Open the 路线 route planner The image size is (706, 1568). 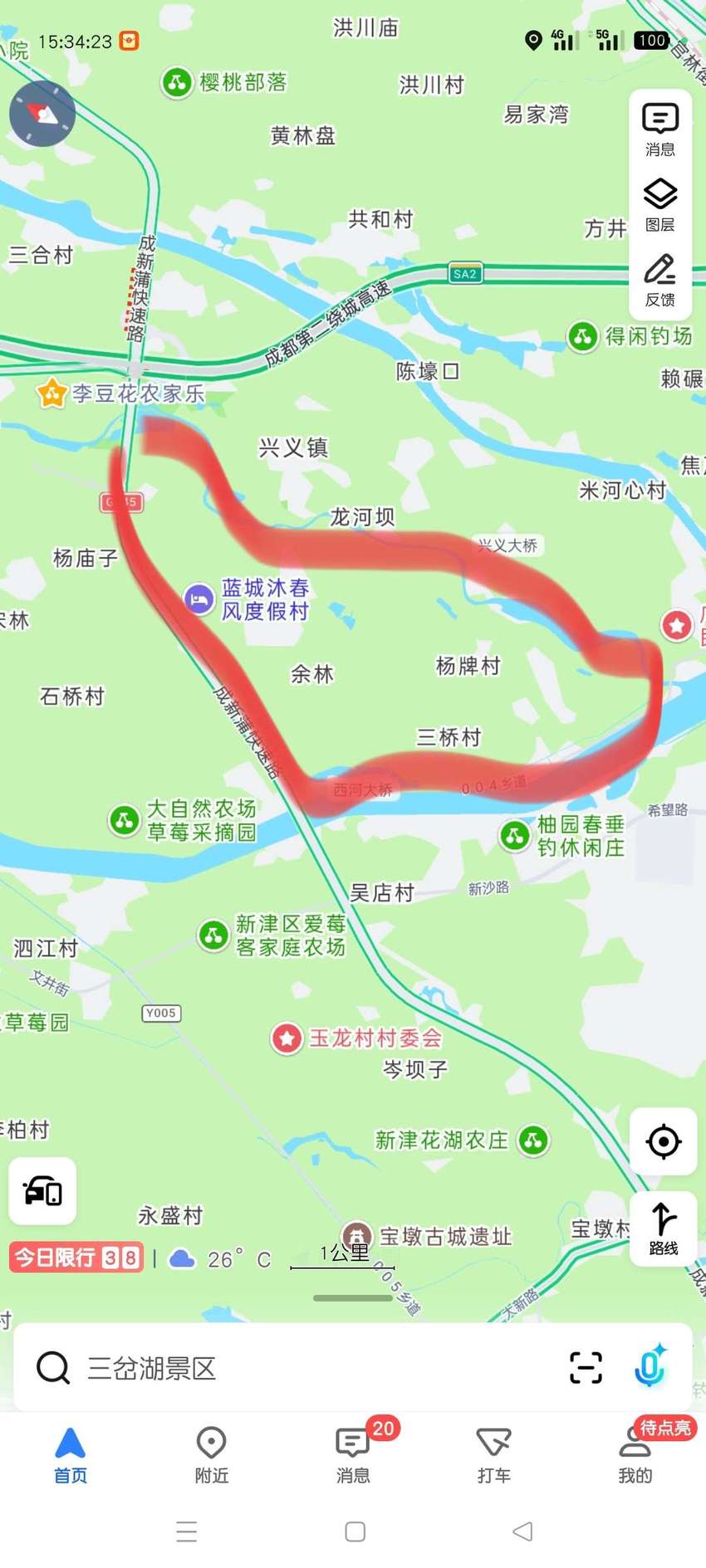[663, 1229]
